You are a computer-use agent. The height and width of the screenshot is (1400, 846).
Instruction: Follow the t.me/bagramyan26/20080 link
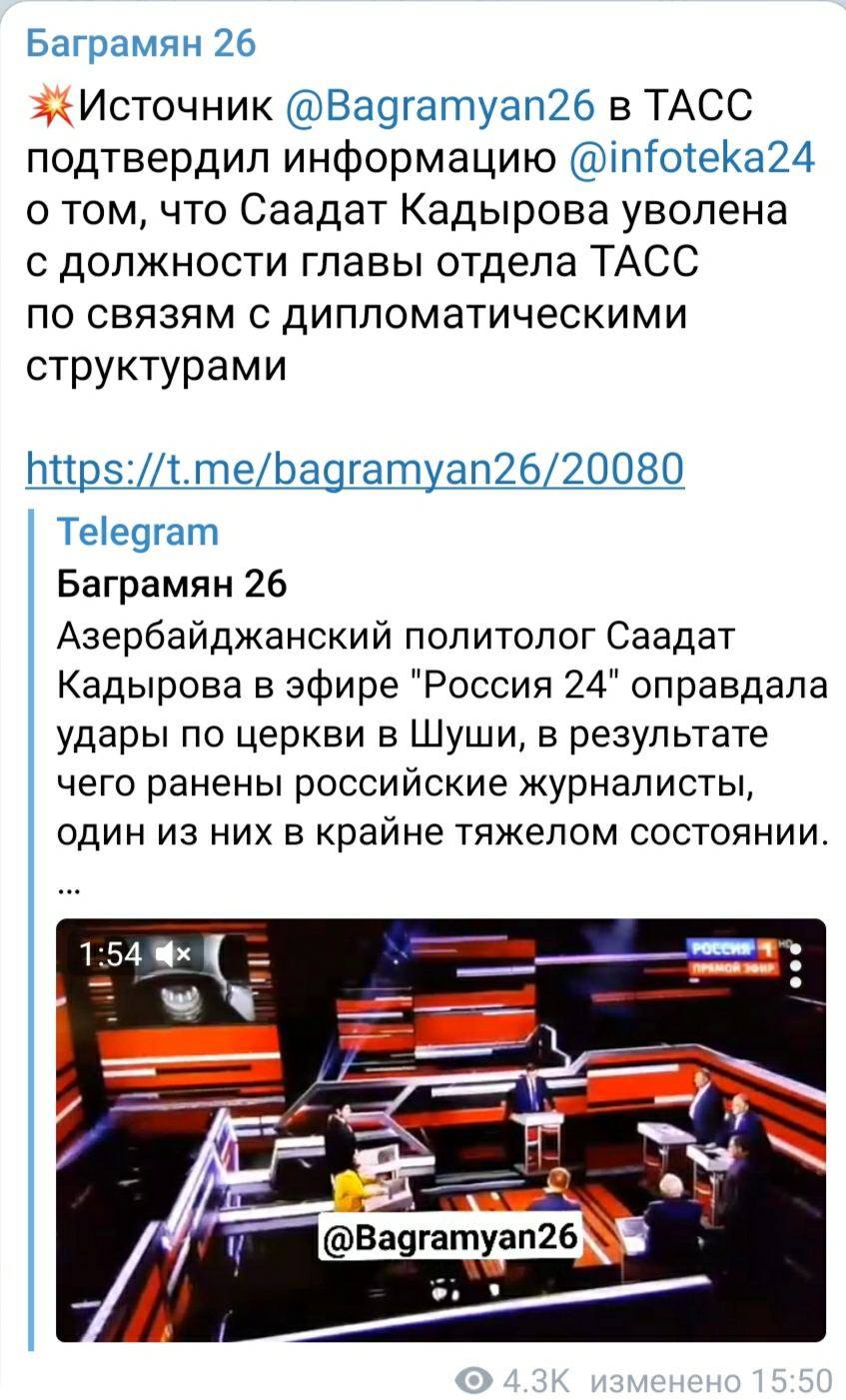pyautogui.click(x=356, y=467)
